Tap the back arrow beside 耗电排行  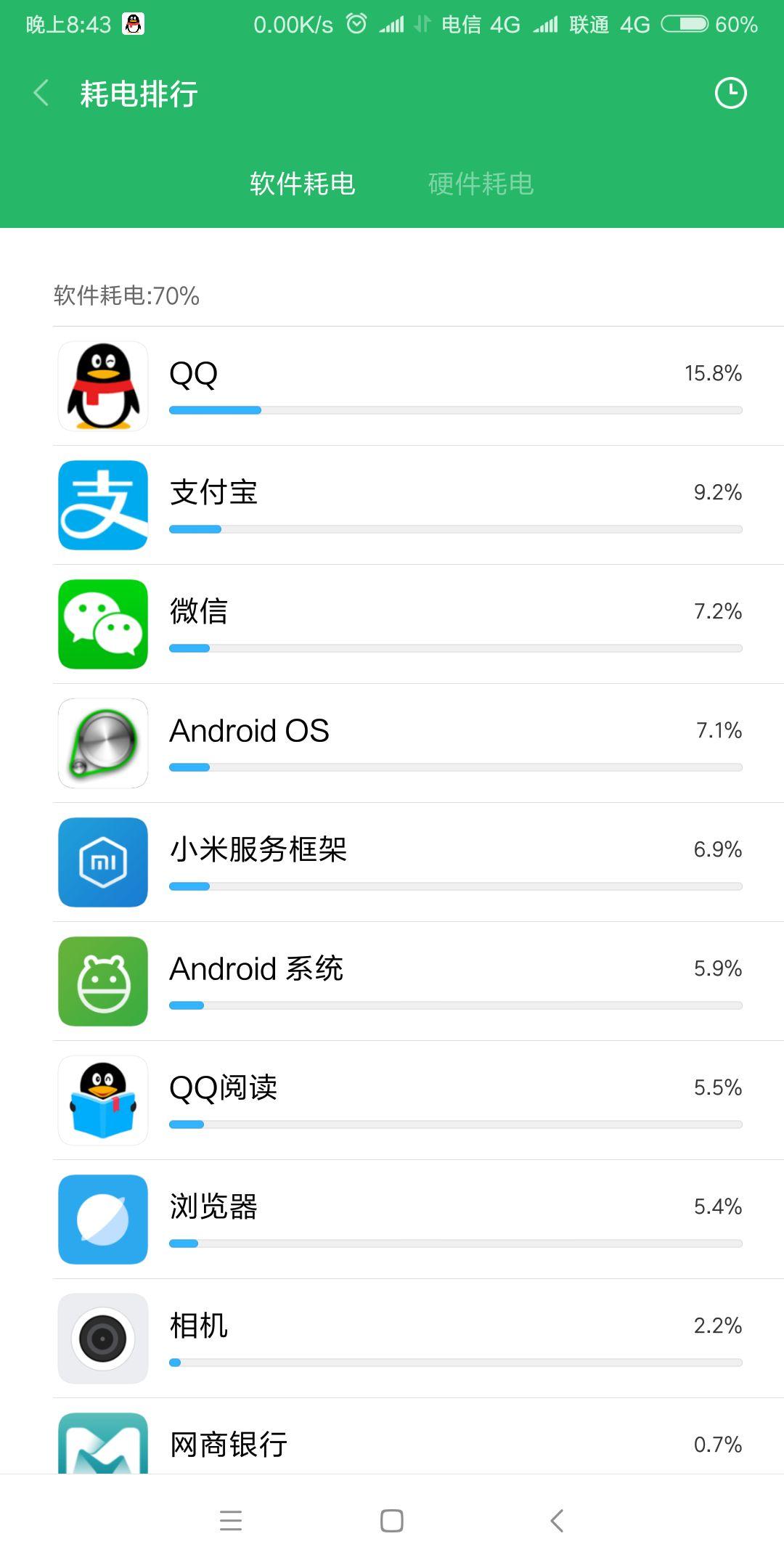(x=40, y=94)
